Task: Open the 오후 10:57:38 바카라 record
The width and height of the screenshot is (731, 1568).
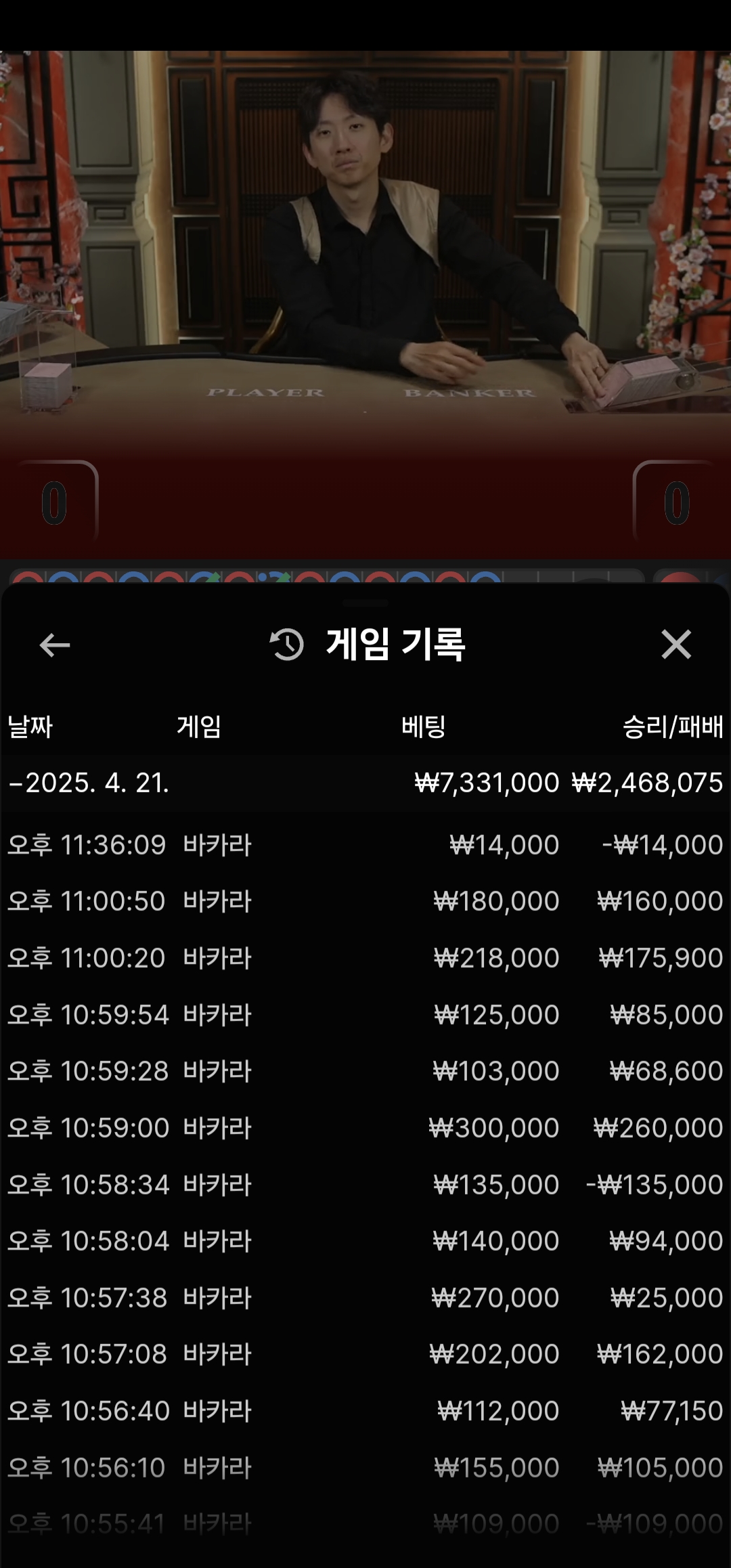Action: coord(365,1298)
